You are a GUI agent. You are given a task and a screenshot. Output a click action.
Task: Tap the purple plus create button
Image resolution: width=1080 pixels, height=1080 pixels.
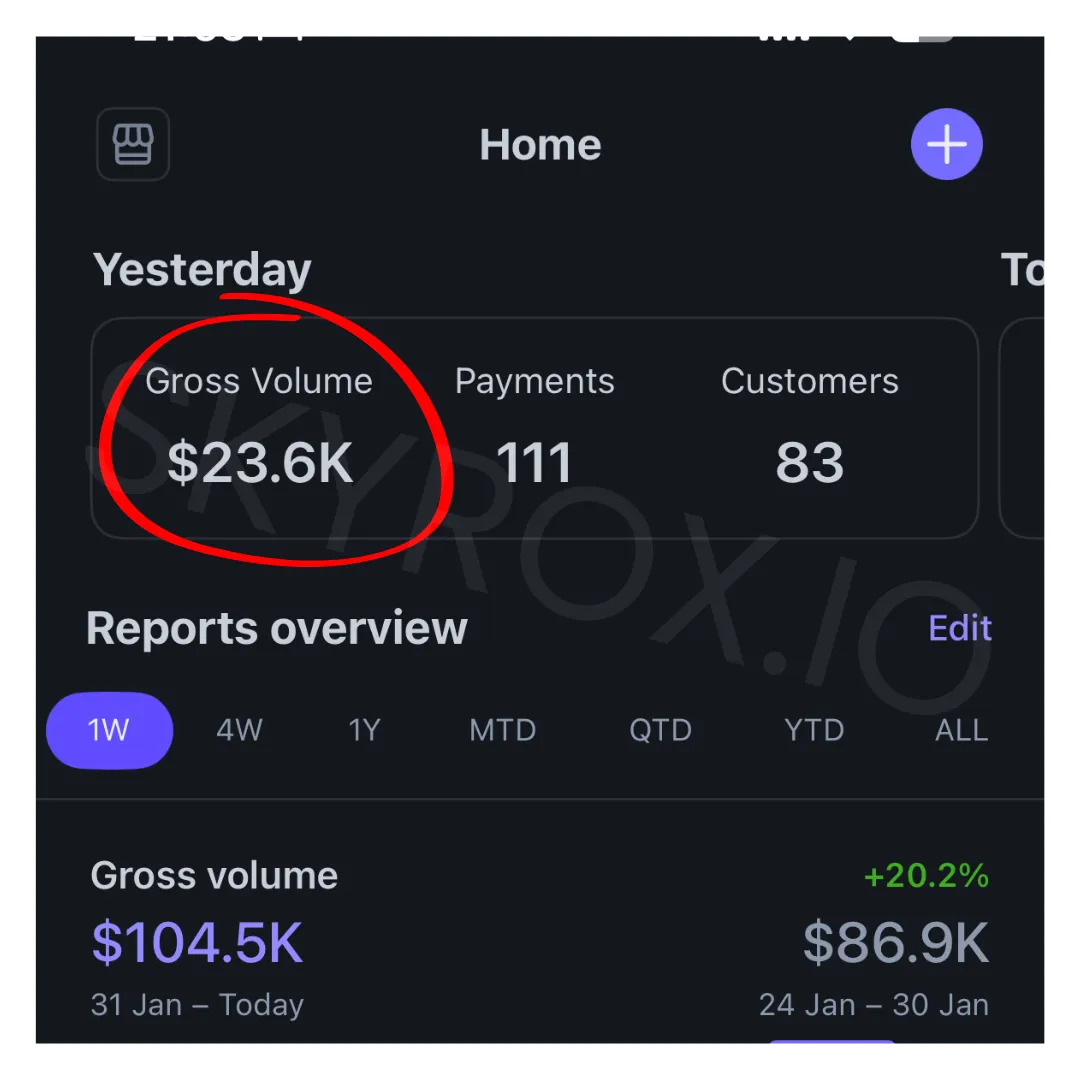[x=946, y=144]
